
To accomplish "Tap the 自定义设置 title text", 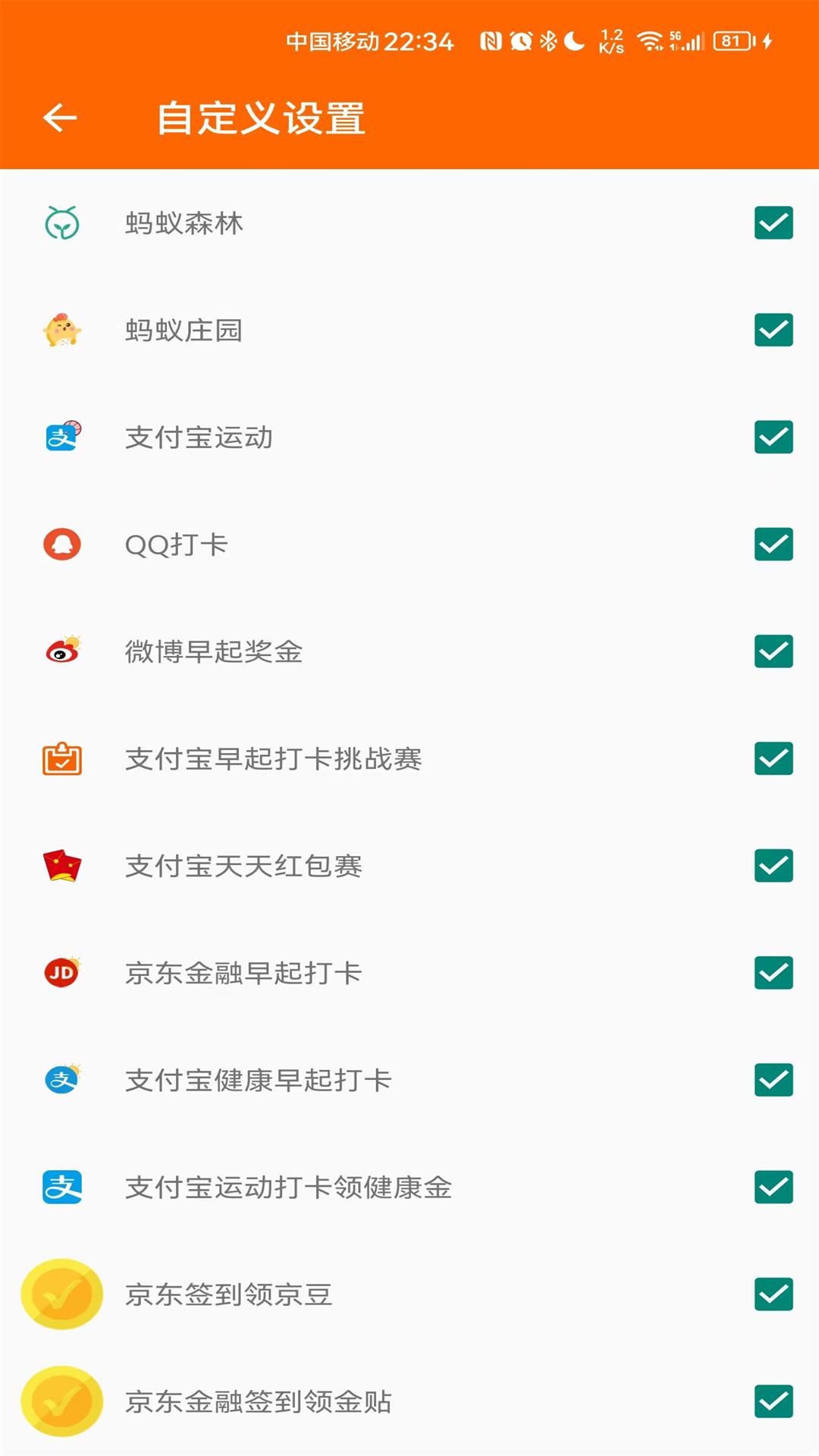I will 262,118.
